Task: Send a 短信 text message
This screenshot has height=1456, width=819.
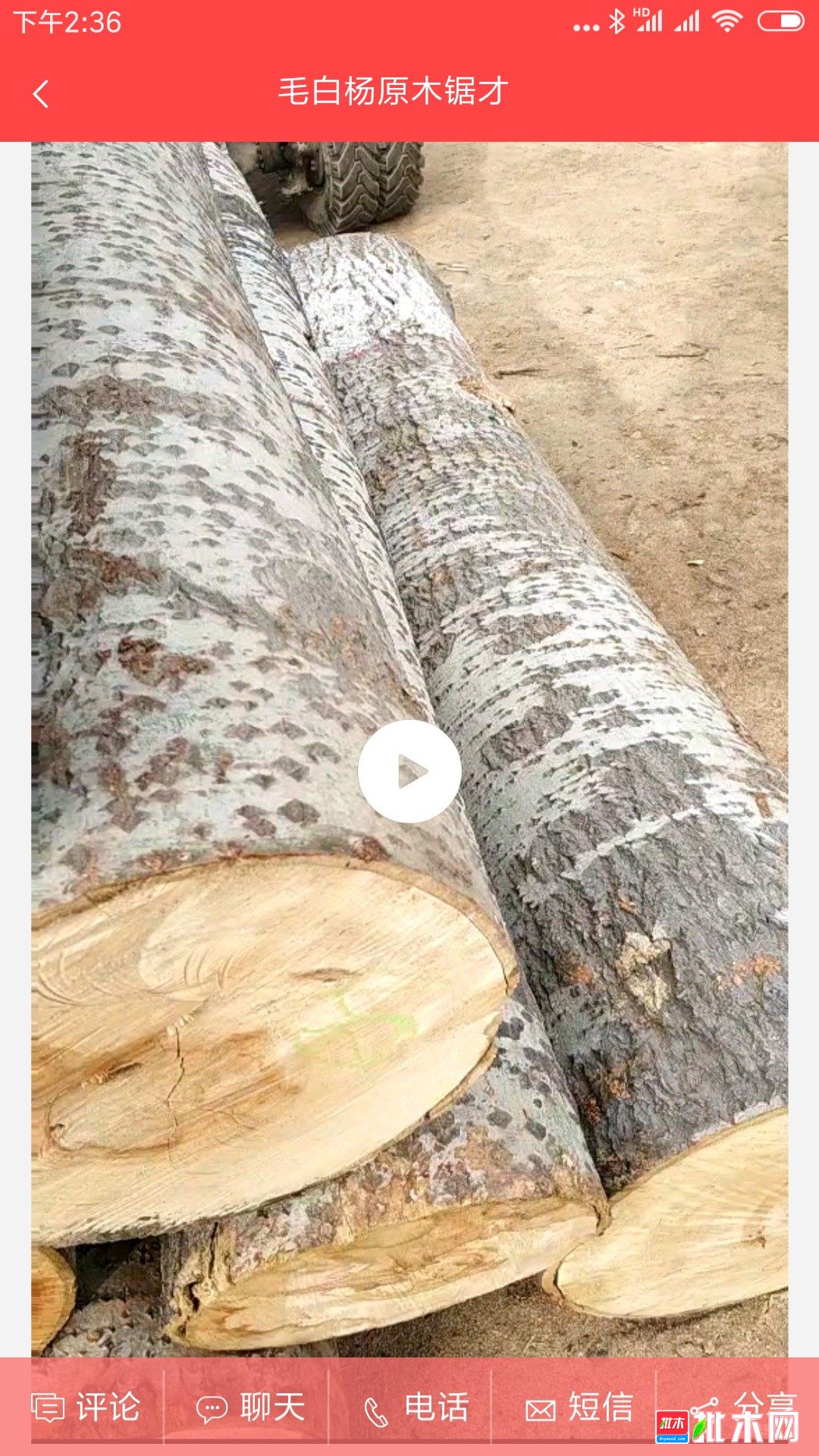Action: 579,1407
